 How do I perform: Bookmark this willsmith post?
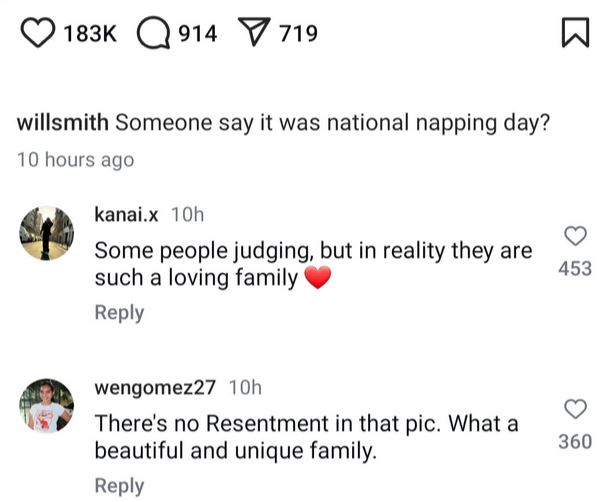[575, 35]
